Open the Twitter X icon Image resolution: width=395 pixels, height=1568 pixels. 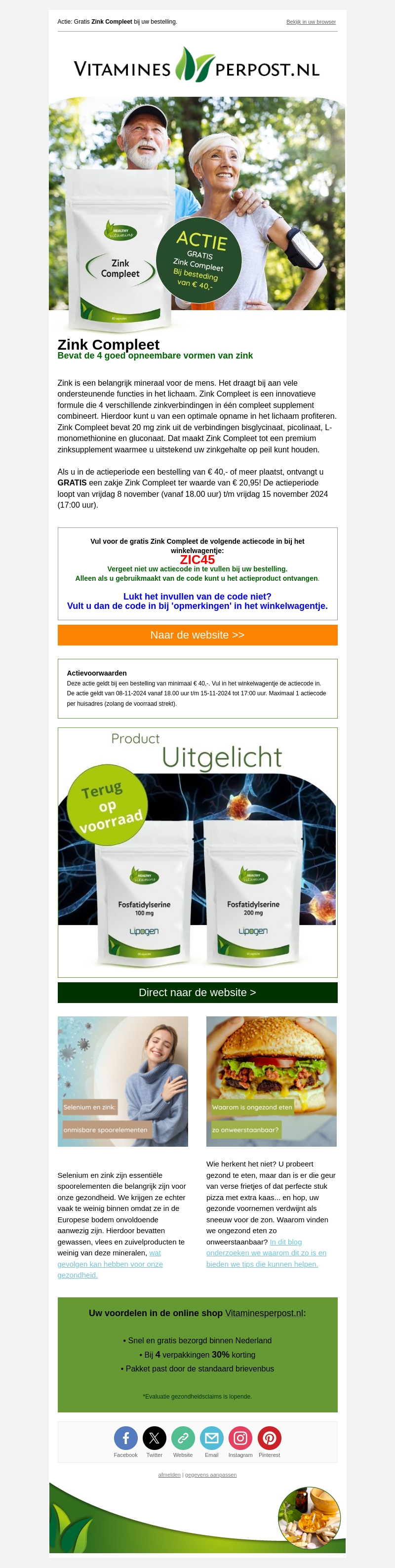coord(155,1438)
